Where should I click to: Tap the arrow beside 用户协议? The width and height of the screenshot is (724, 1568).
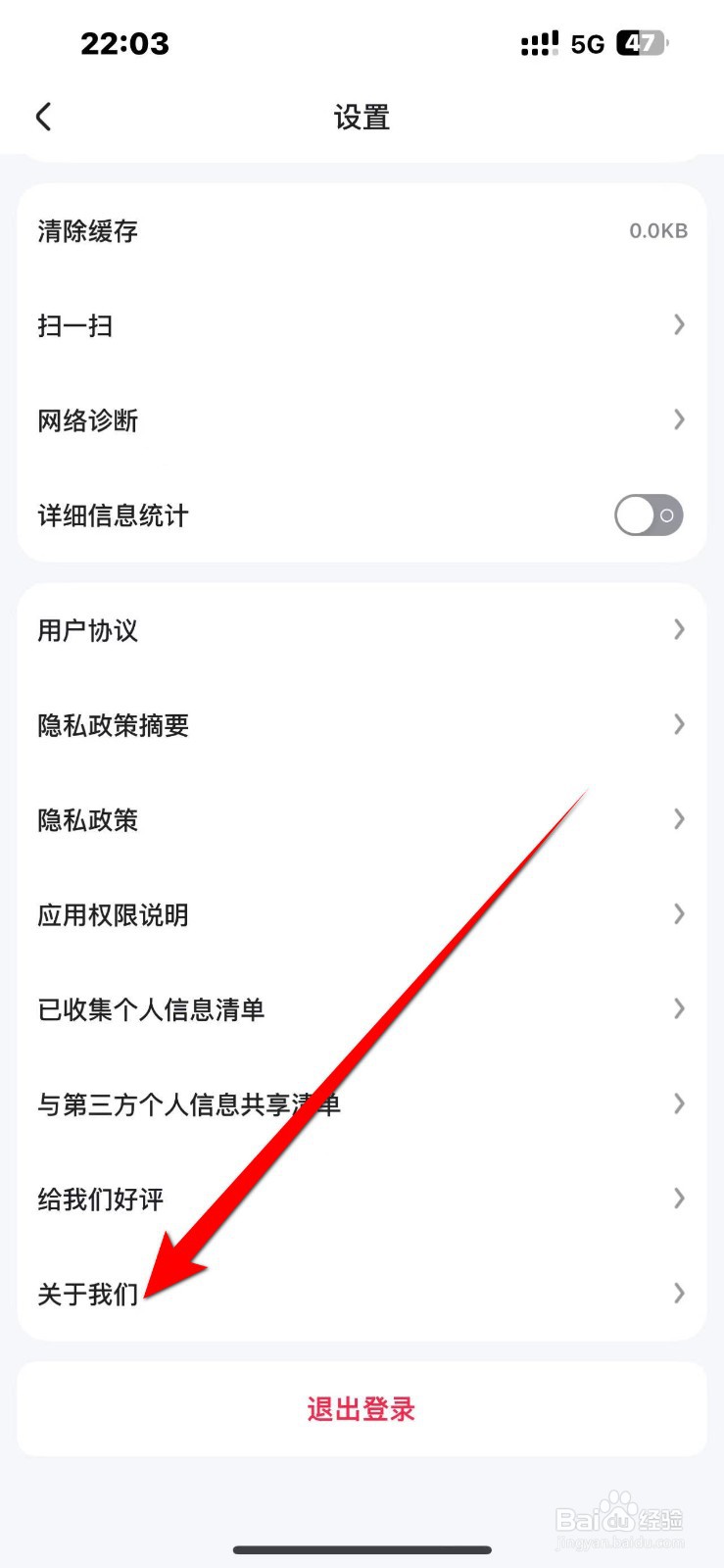click(679, 629)
